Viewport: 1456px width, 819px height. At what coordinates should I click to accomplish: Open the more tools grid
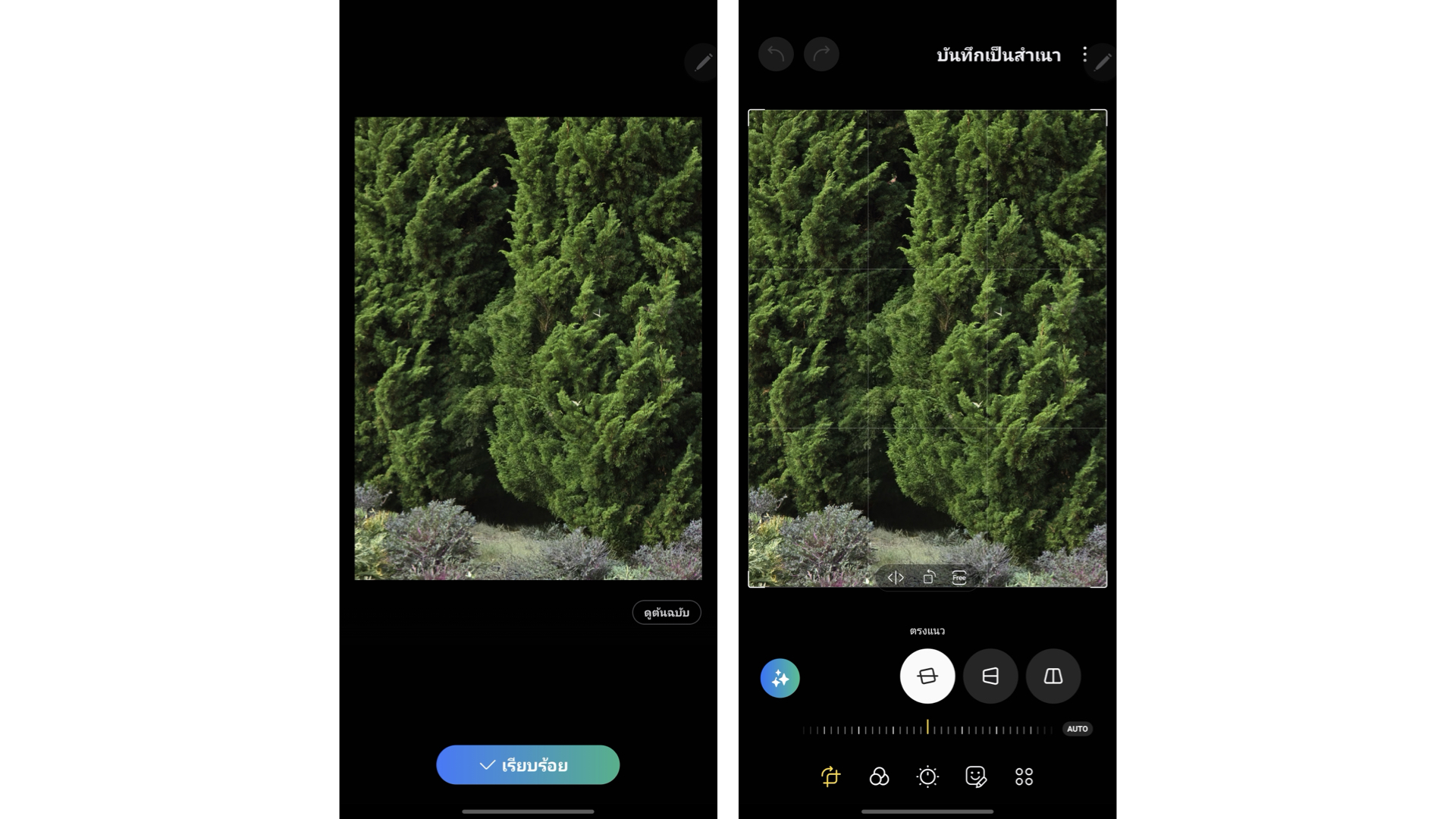pyautogui.click(x=1024, y=777)
